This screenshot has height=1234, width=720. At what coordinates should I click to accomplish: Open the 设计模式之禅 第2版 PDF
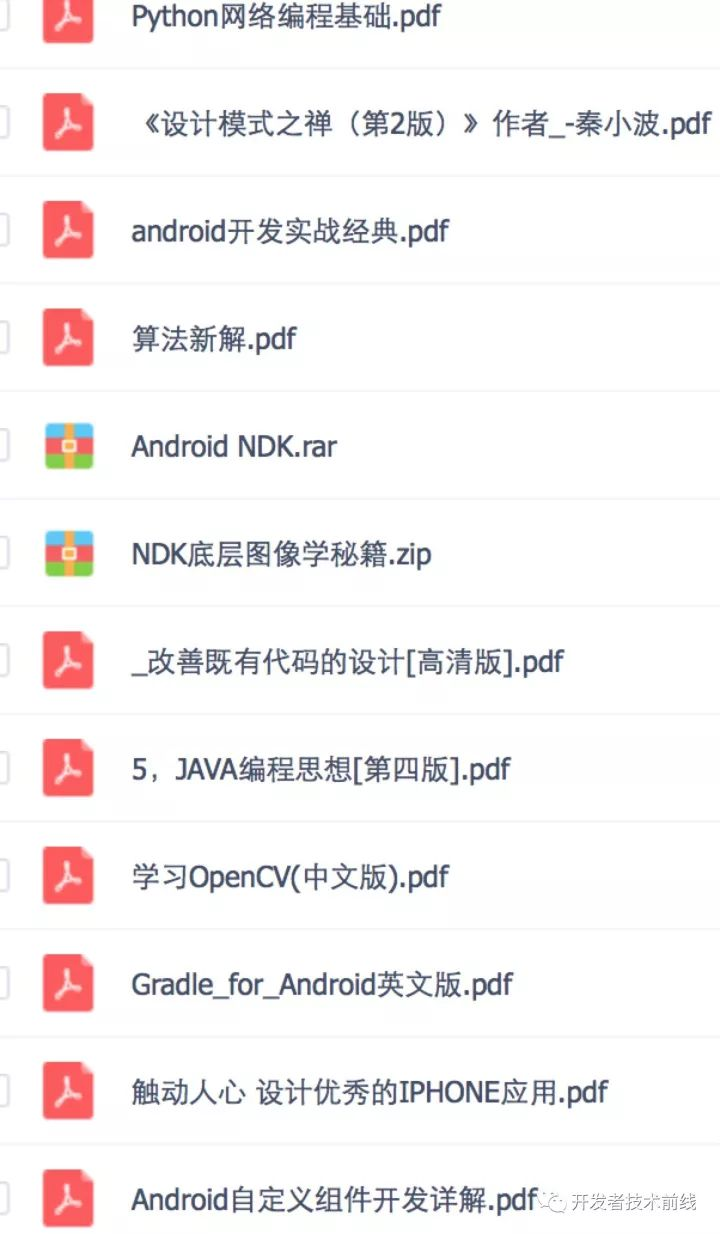click(420, 124)
